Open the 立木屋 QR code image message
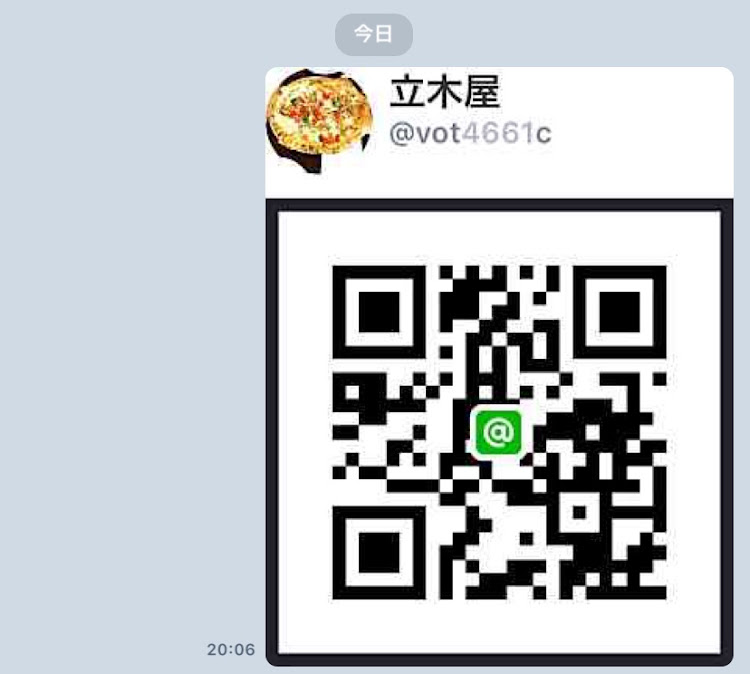Image resolution: width=750 pixels, height=674 pixels. click(x=498, y=430)
